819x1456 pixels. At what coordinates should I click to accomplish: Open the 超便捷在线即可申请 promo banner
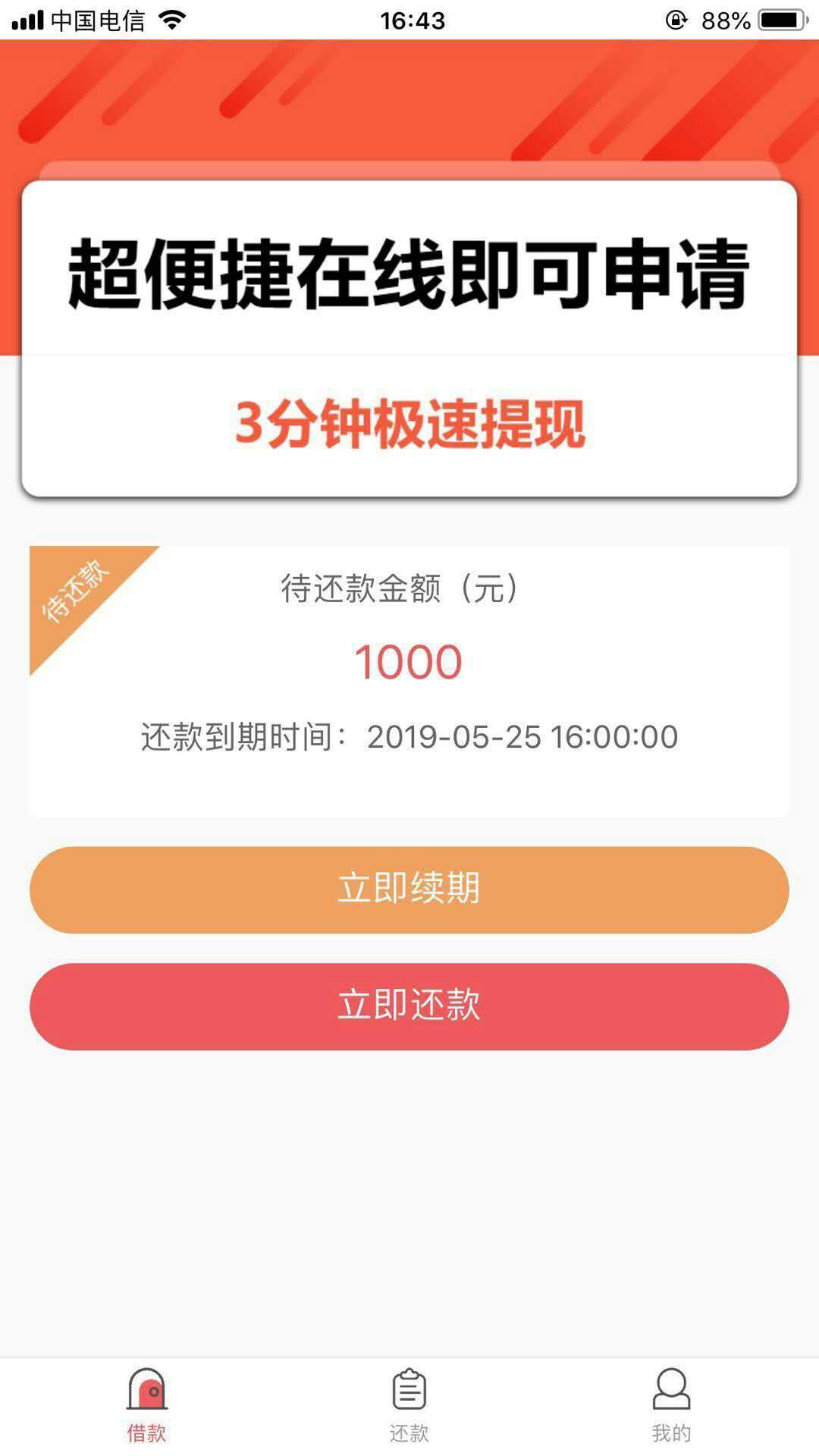(x=409, y=338)
